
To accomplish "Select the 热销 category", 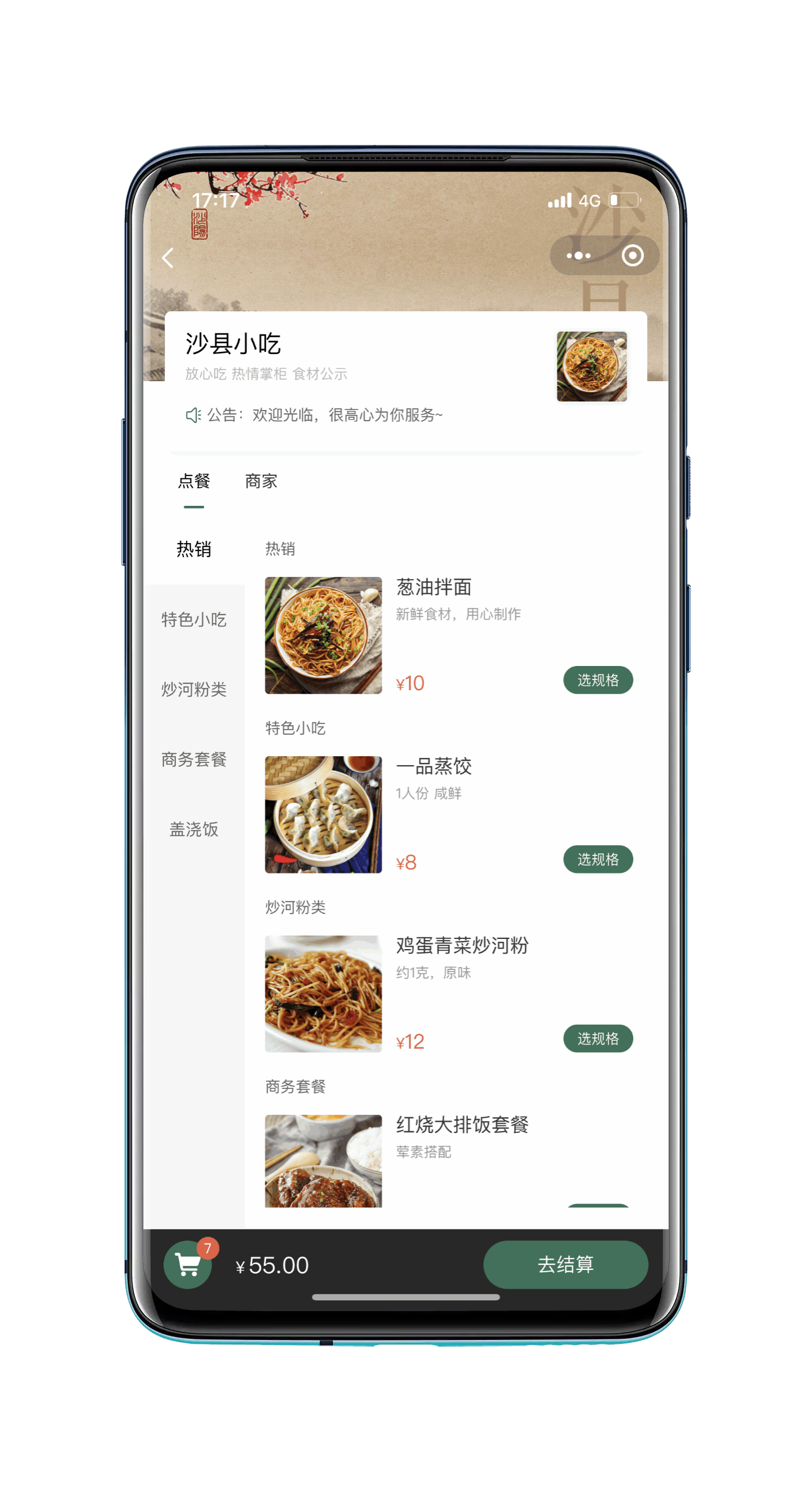I will pos(194,549).
